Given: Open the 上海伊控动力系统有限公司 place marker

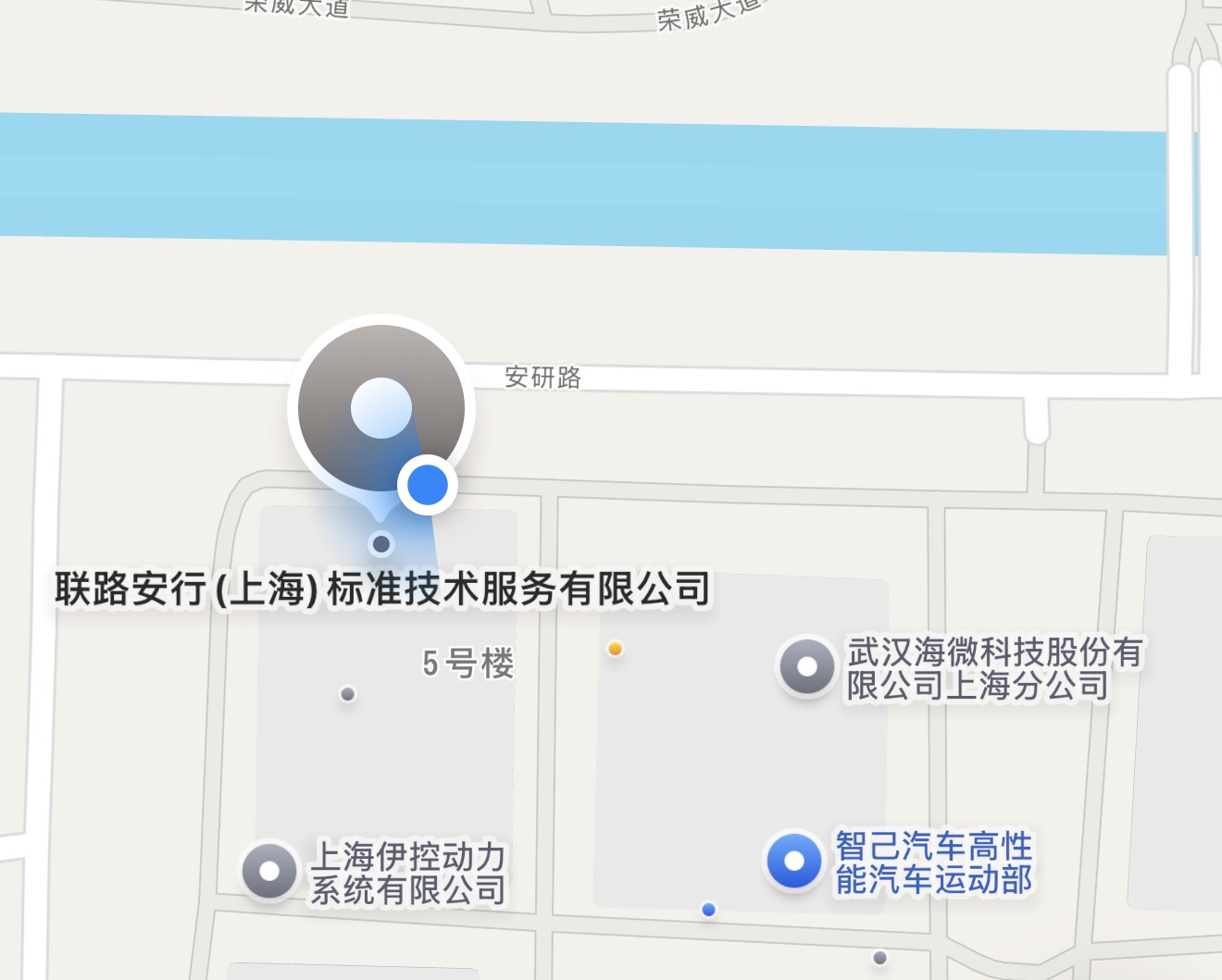Looking at the screenshot, I should pyautogui.click(x=269, y=871).
